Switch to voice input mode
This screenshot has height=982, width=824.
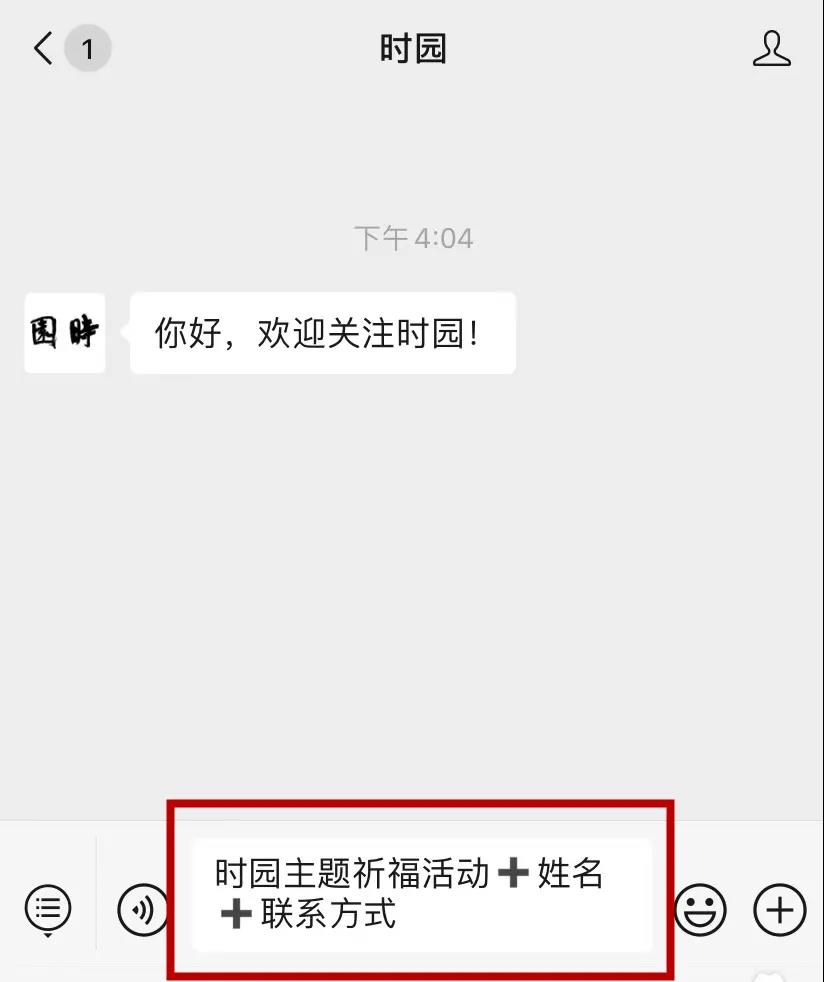click(x=143, y=910)
